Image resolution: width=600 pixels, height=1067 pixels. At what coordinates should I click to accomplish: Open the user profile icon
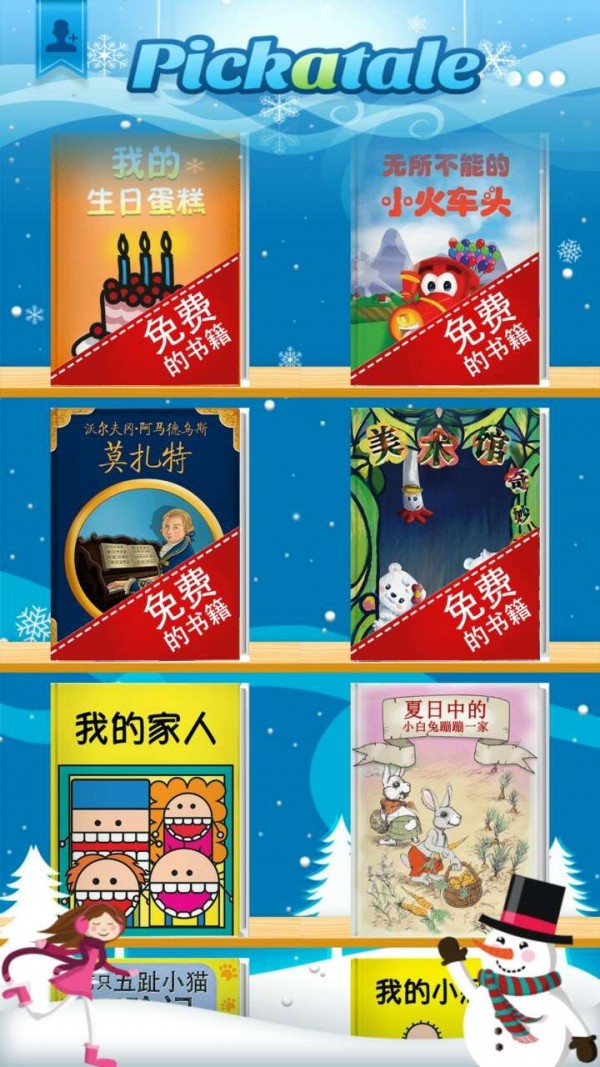click(61, 36)
